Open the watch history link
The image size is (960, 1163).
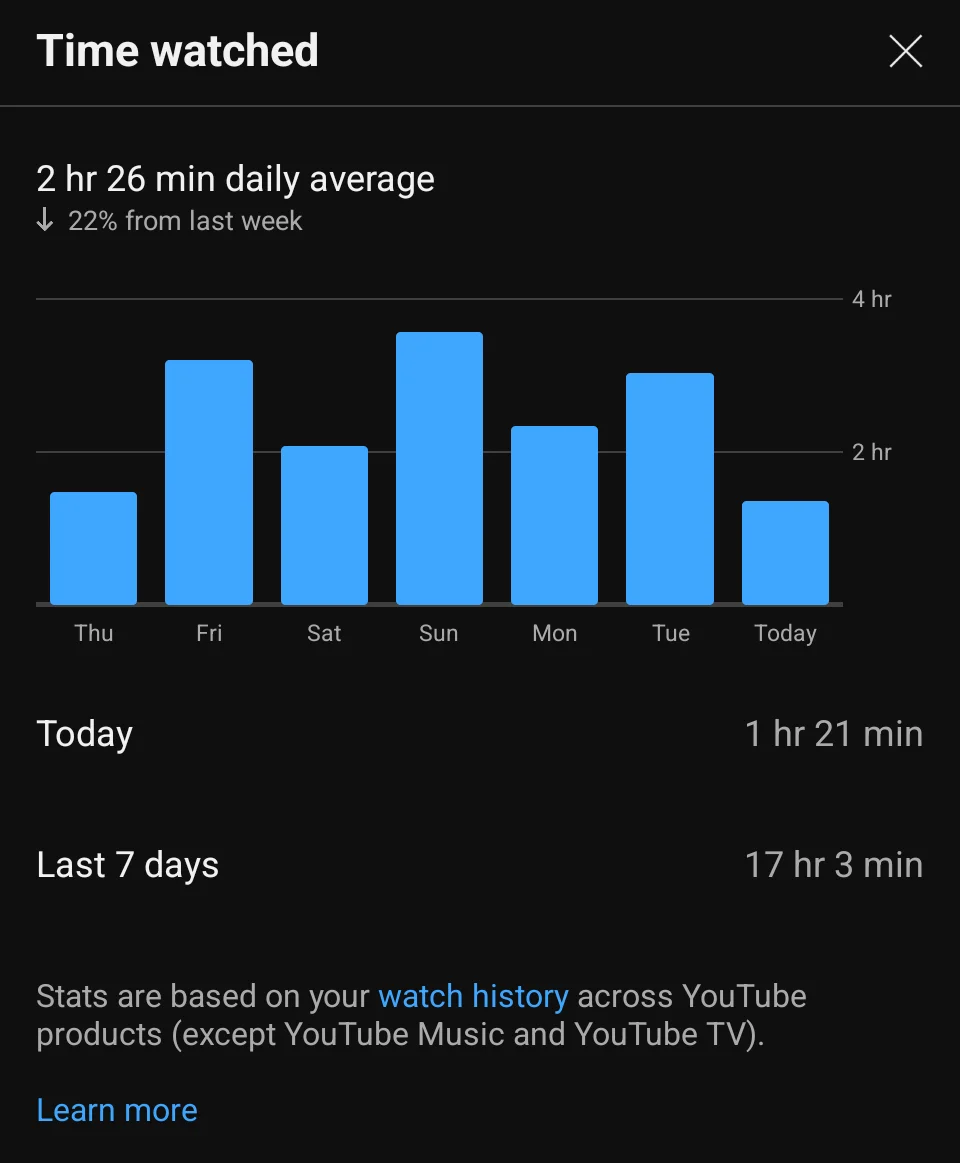click(473, 996)
